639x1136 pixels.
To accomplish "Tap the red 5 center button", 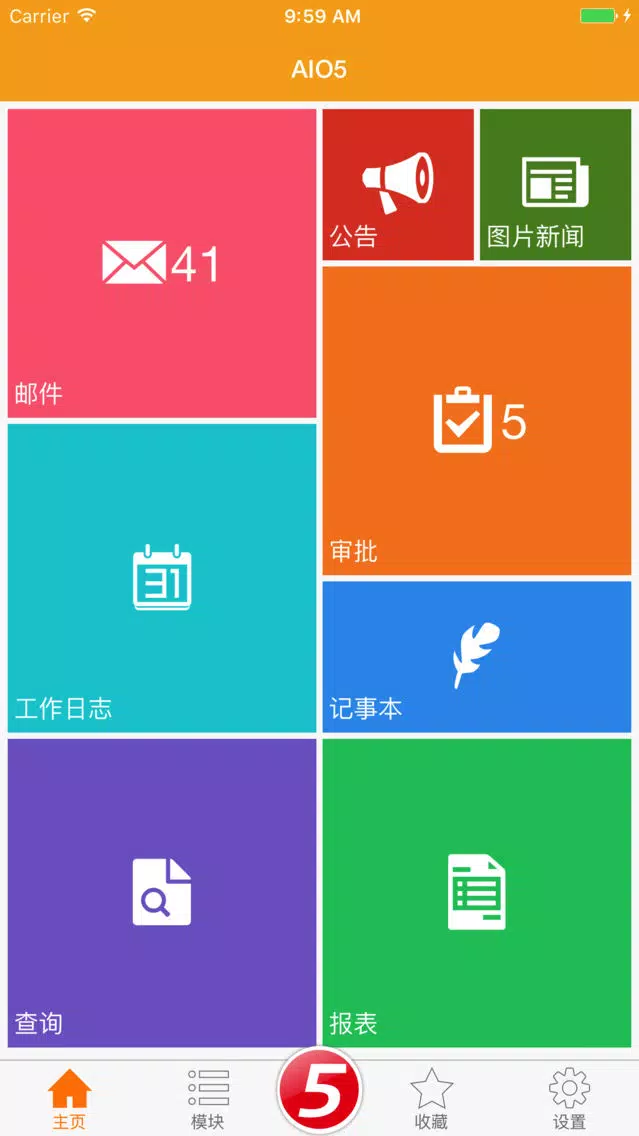I will [x=320, y=1090].
